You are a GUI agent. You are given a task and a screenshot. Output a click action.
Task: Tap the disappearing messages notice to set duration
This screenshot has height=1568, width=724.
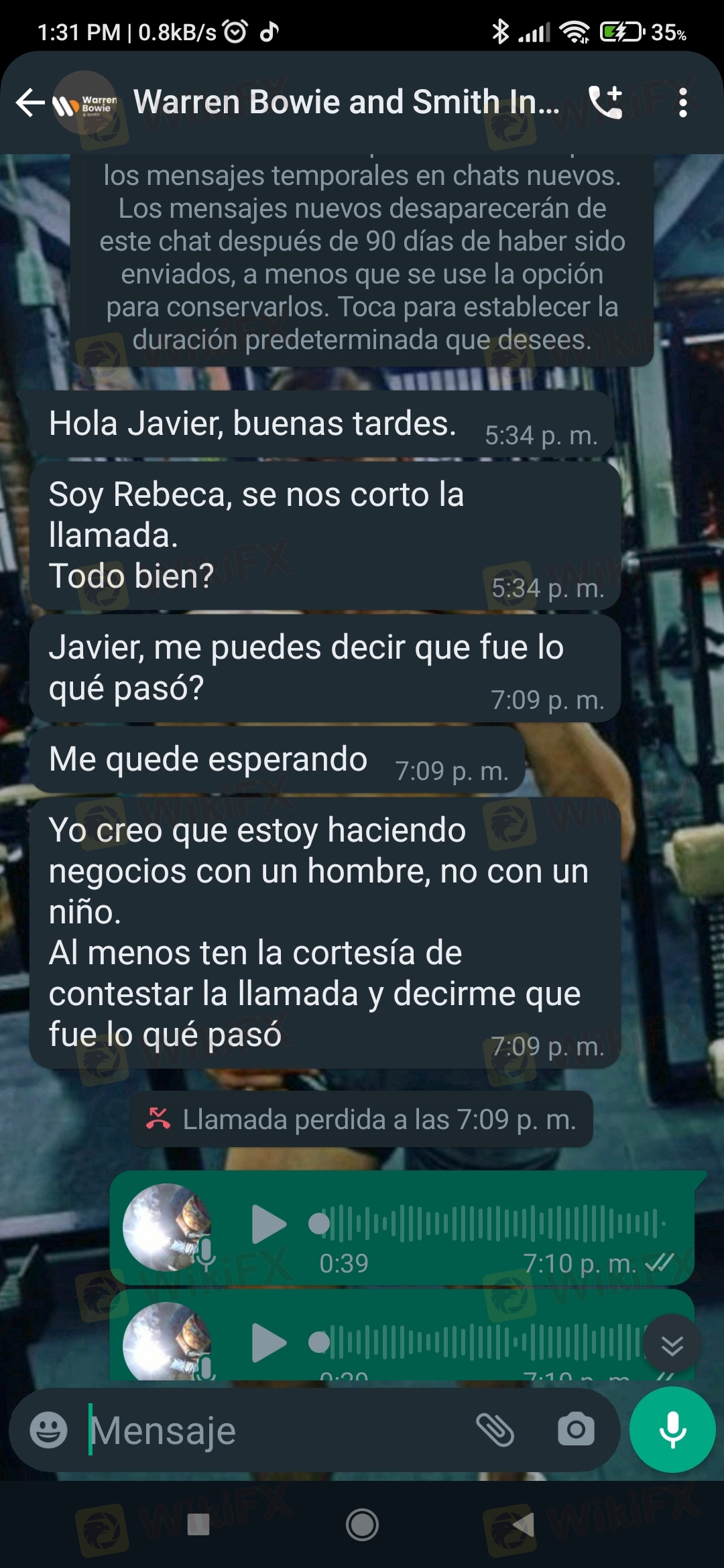(x=362, y=258)
